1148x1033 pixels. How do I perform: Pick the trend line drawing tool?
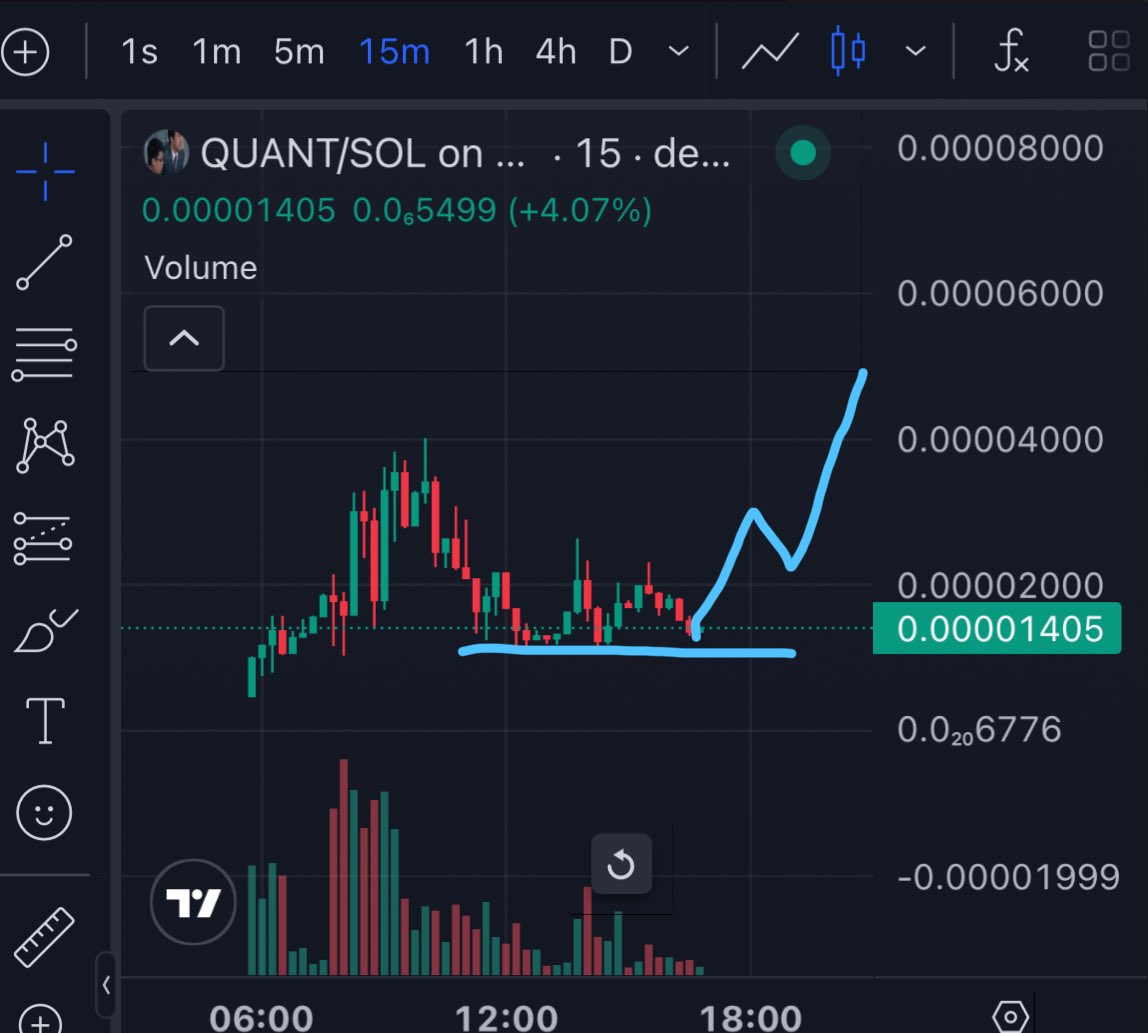pyautogui.click(x=45, y=262)
